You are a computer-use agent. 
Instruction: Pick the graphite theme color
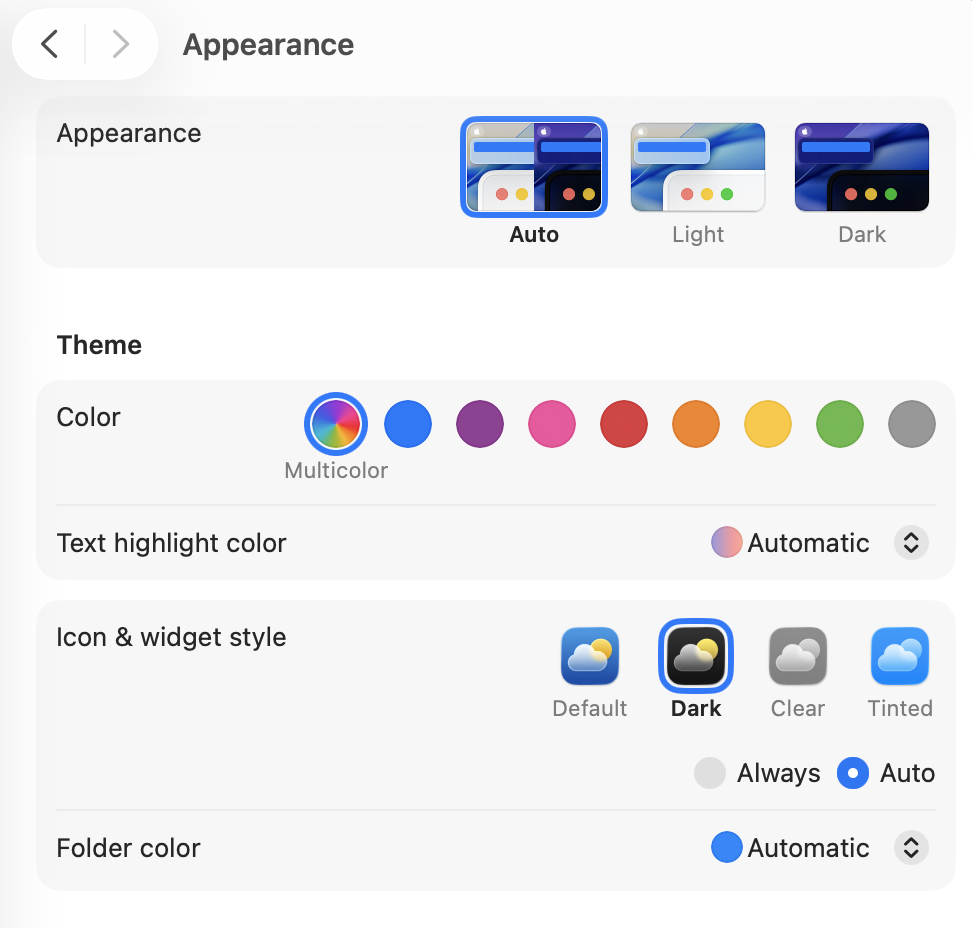pos(912,424)
